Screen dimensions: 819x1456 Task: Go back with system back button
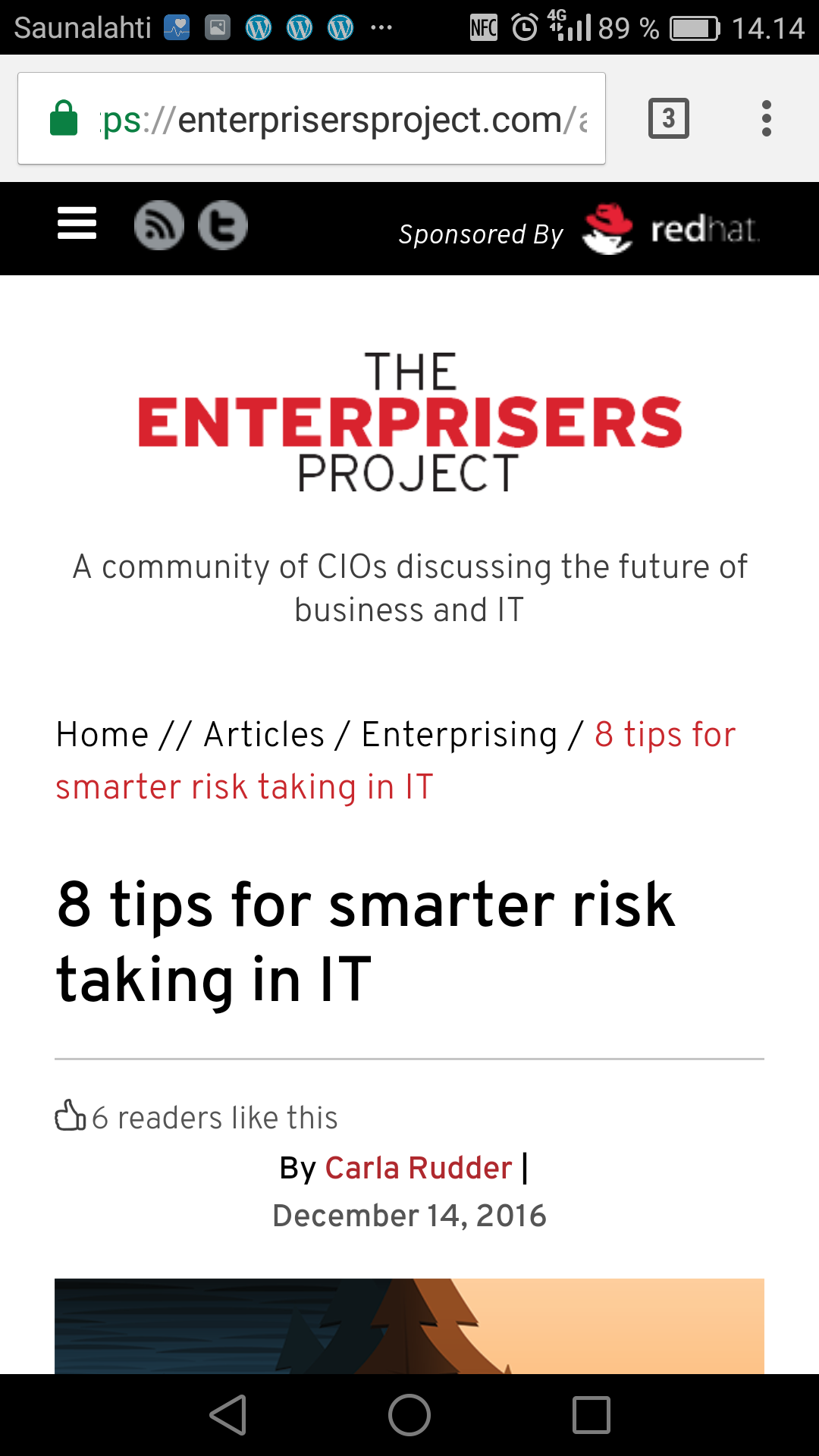tap(228, 1415)
